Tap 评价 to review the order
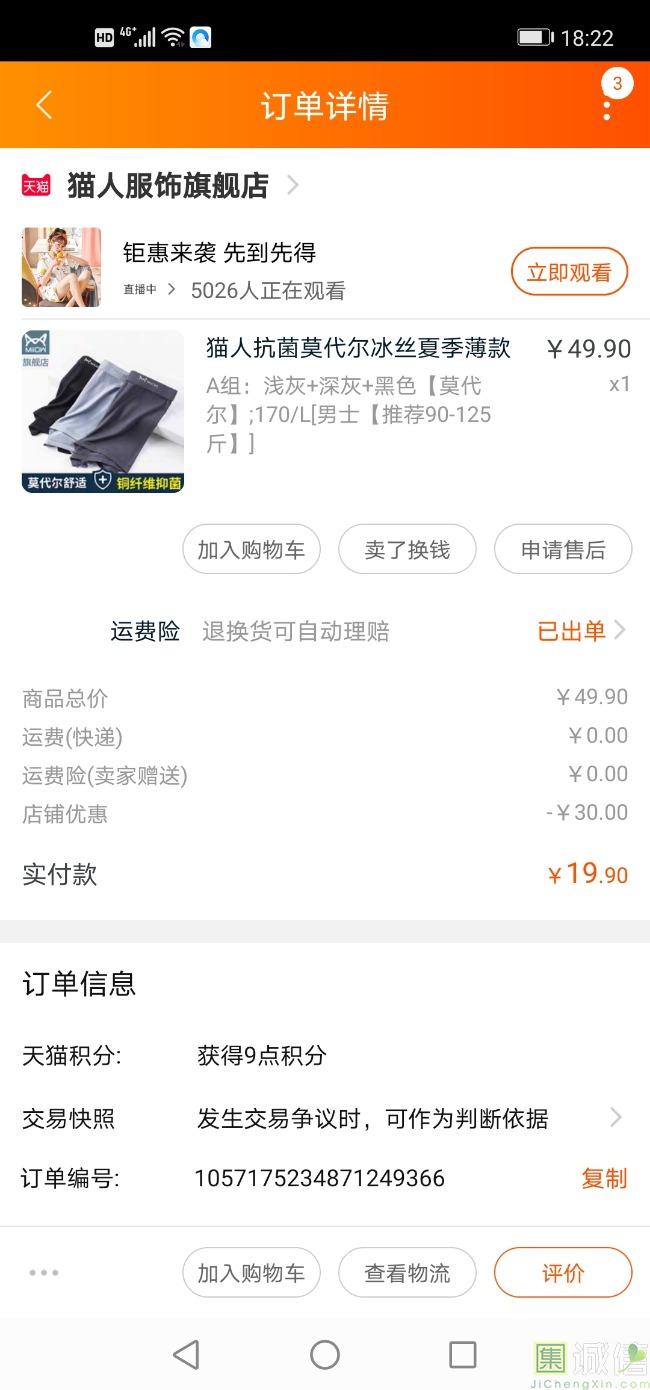This screenshot has height=1390, width=650. tap(563, 1273)
